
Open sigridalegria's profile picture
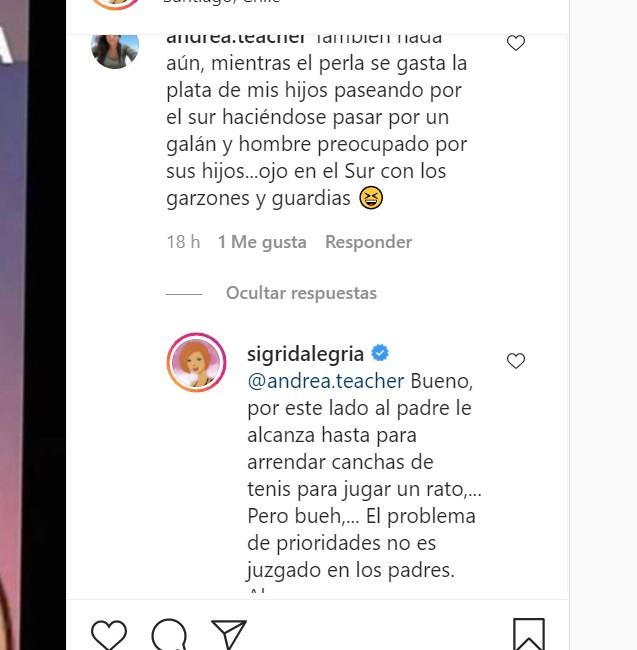(196, 362)
